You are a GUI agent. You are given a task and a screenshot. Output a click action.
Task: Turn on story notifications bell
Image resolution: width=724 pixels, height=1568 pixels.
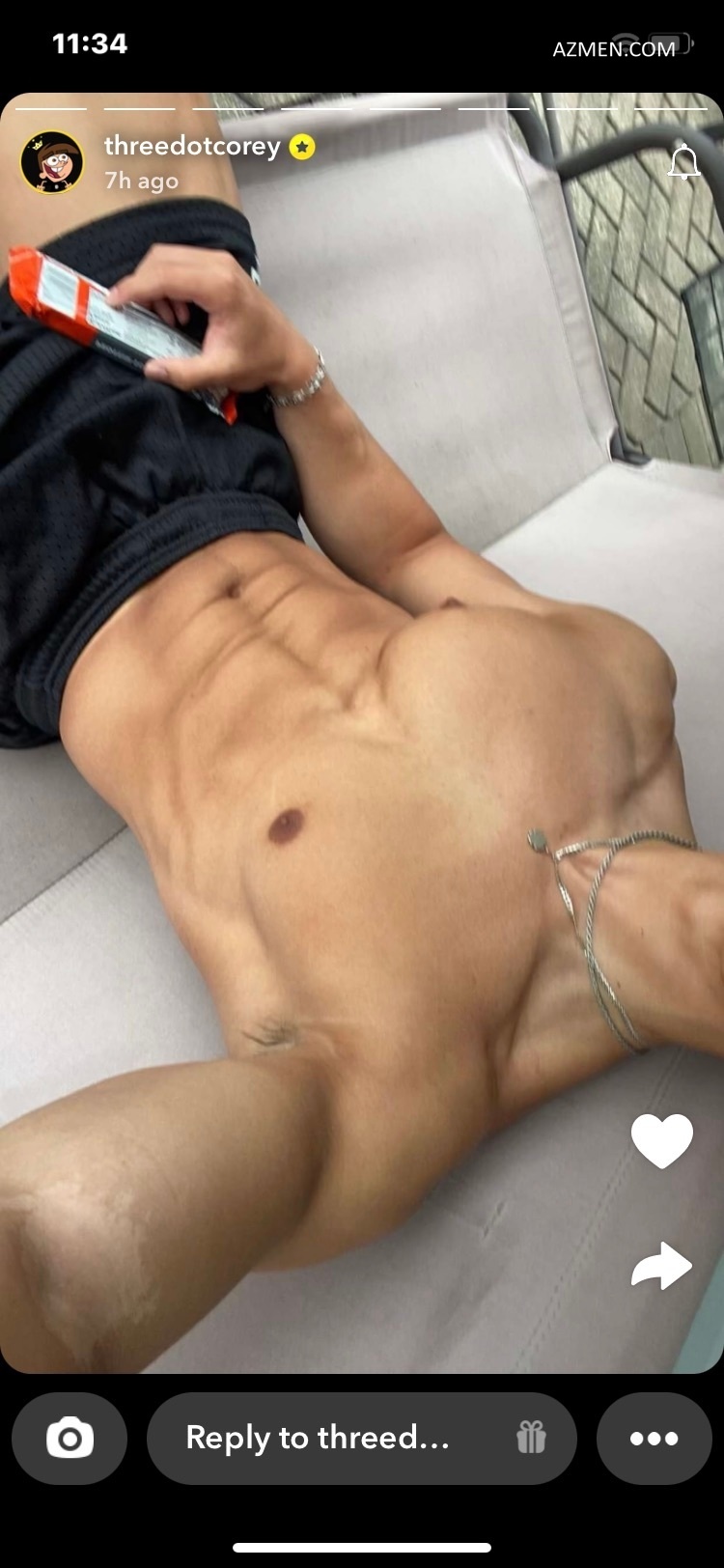[x=683, y=162]
